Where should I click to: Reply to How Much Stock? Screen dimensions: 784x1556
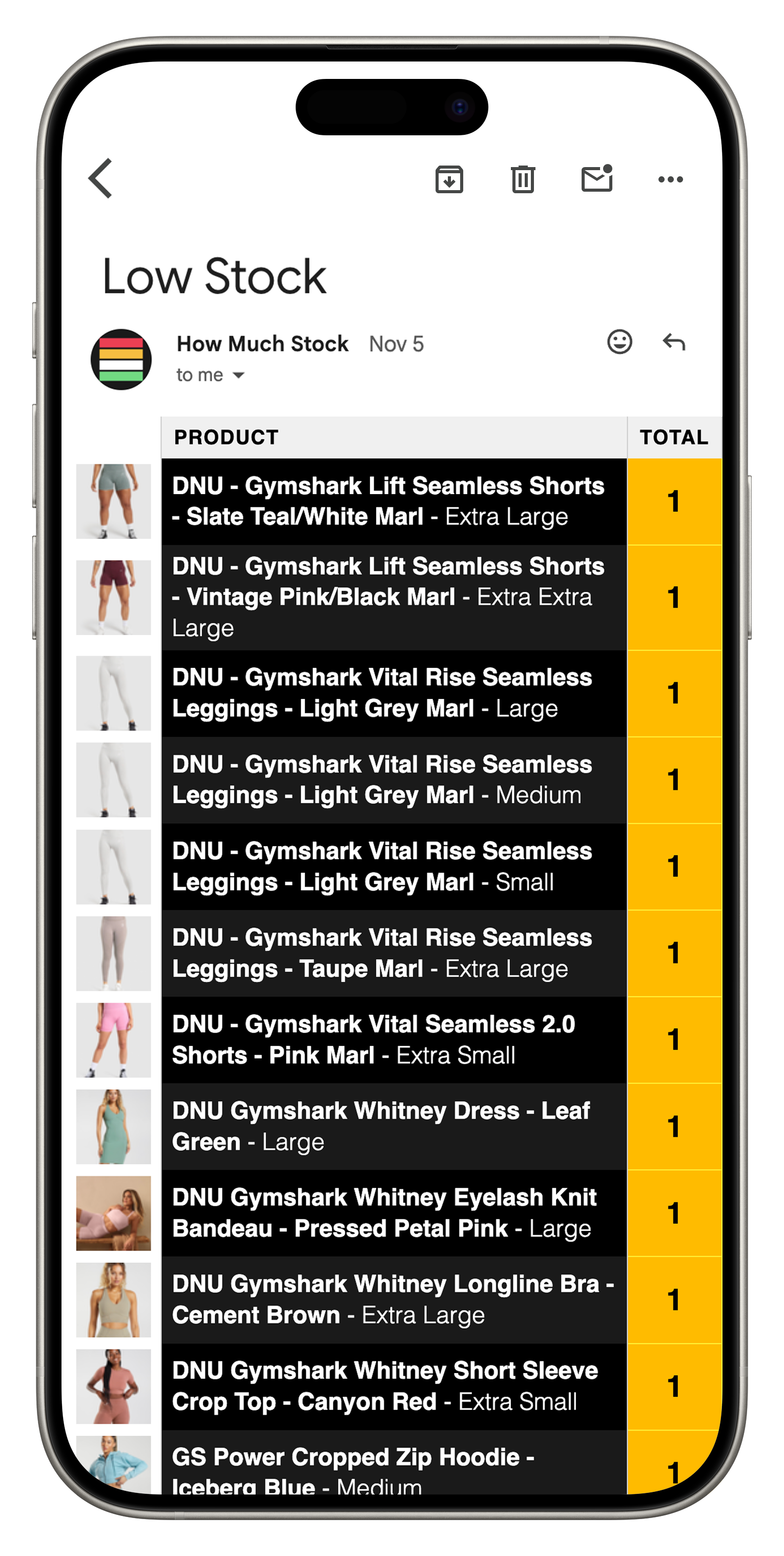673,342
